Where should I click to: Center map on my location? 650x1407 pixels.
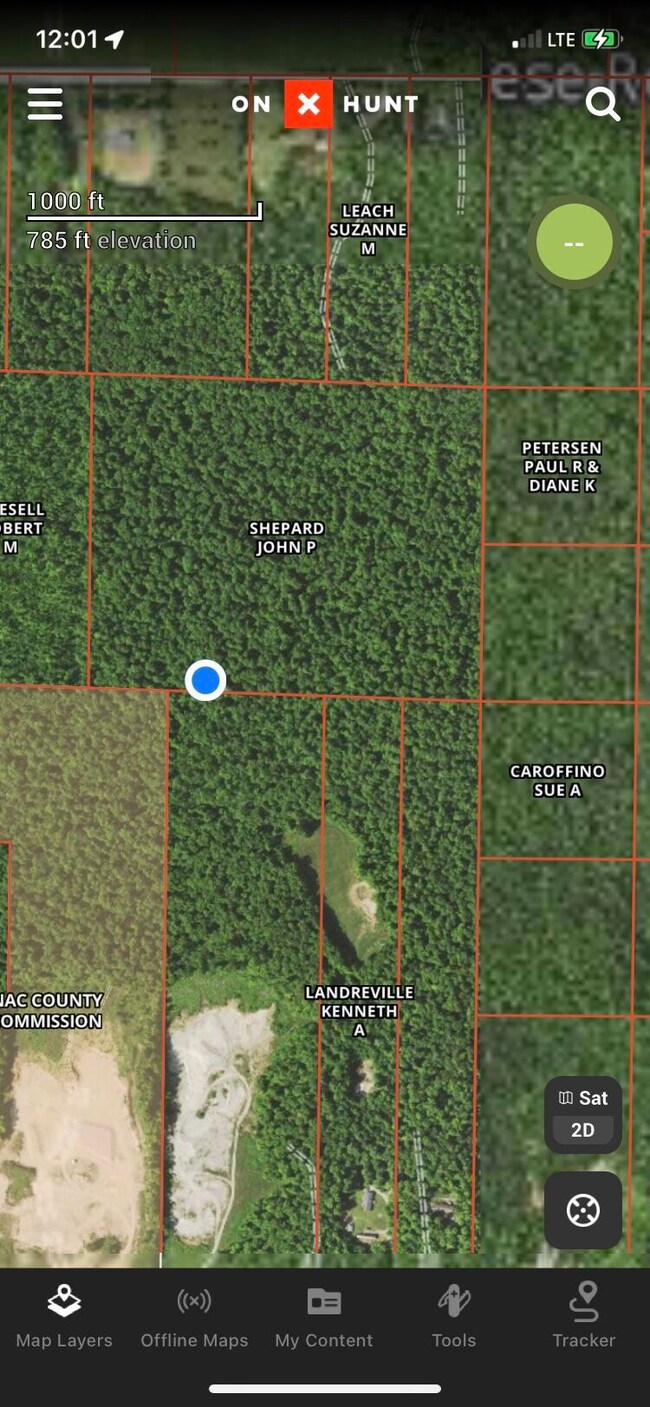coord(583,1211)
